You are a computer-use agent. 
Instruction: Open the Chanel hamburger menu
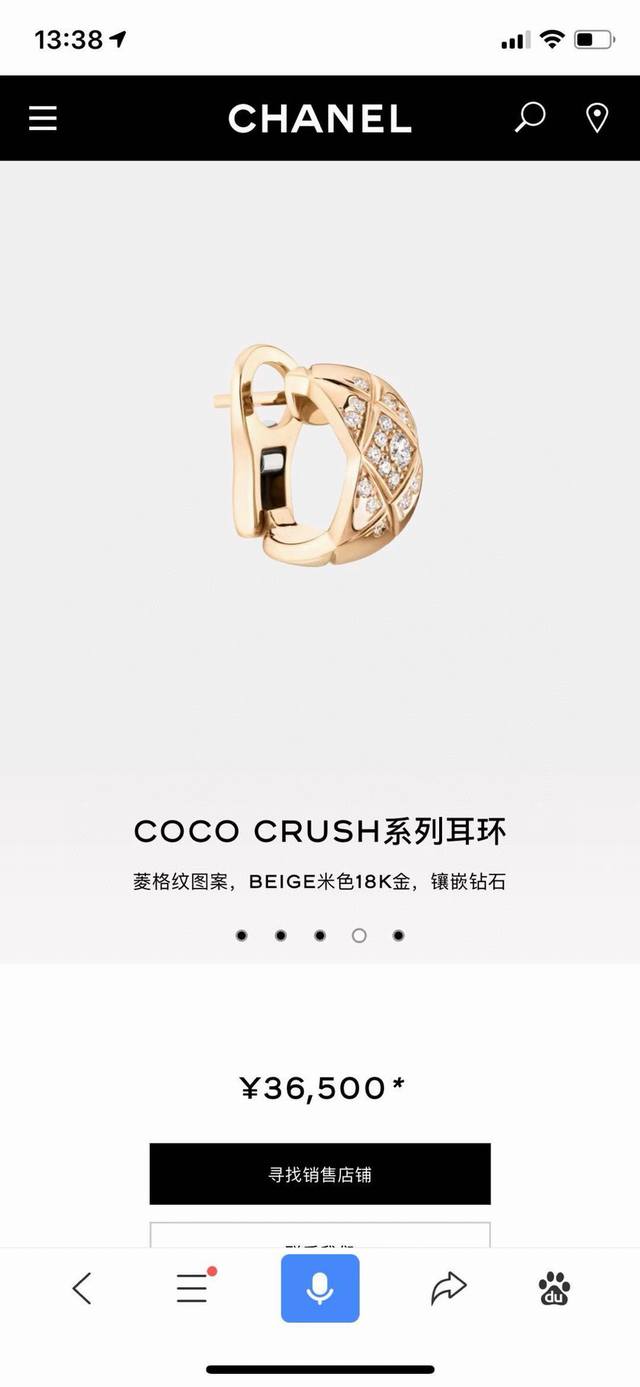pos(43,119)
